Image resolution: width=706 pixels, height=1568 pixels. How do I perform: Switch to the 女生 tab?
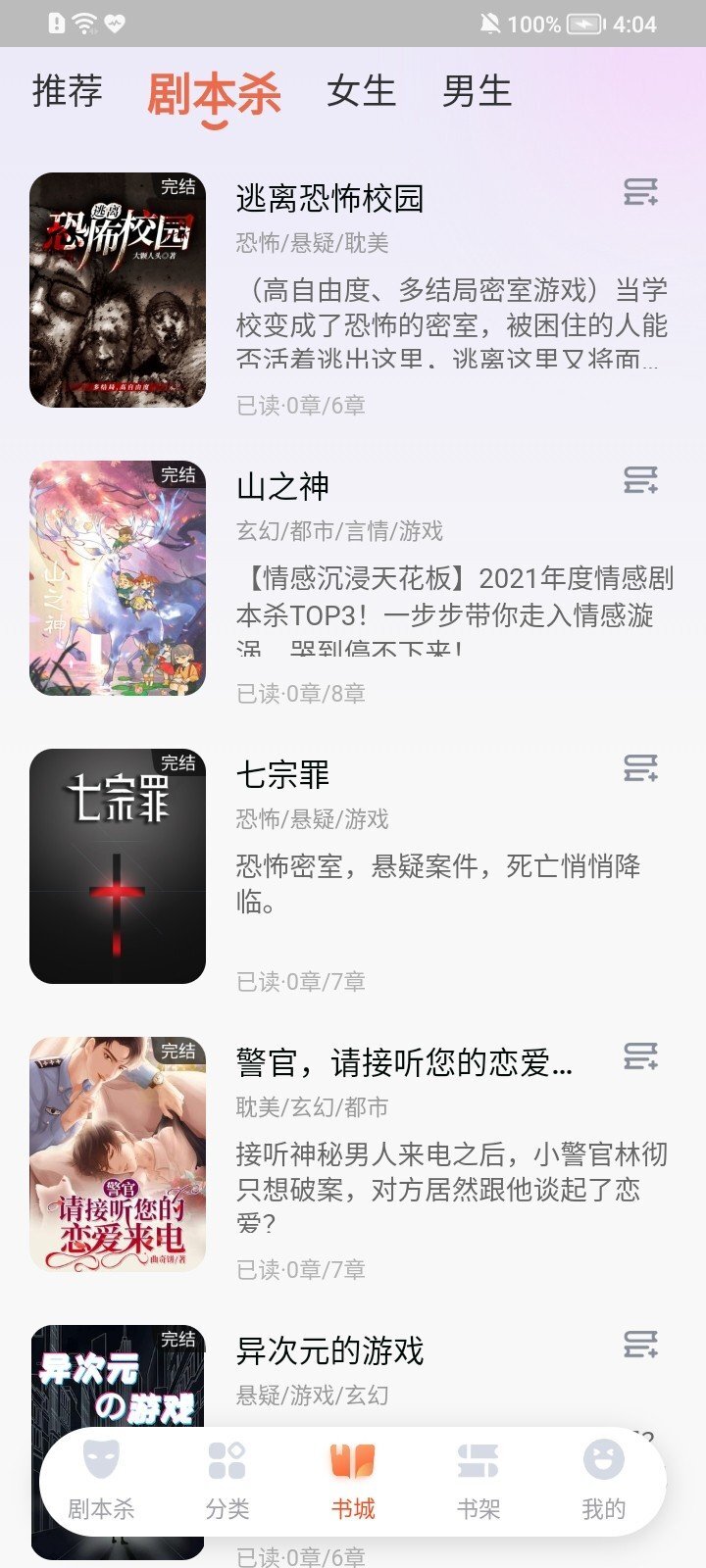(x=361, y=91)
